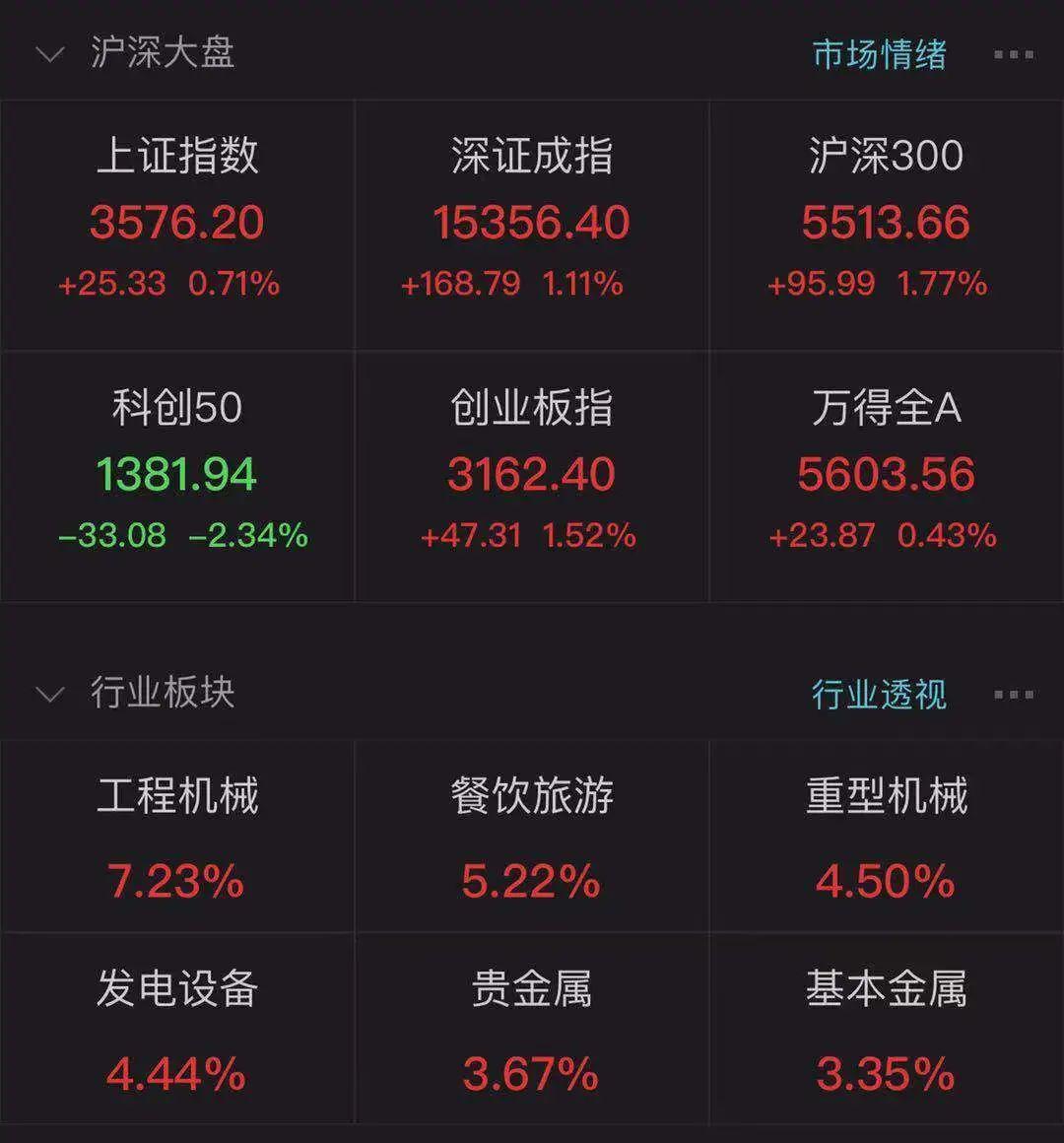Open more options beside 行业透视

1013,694
